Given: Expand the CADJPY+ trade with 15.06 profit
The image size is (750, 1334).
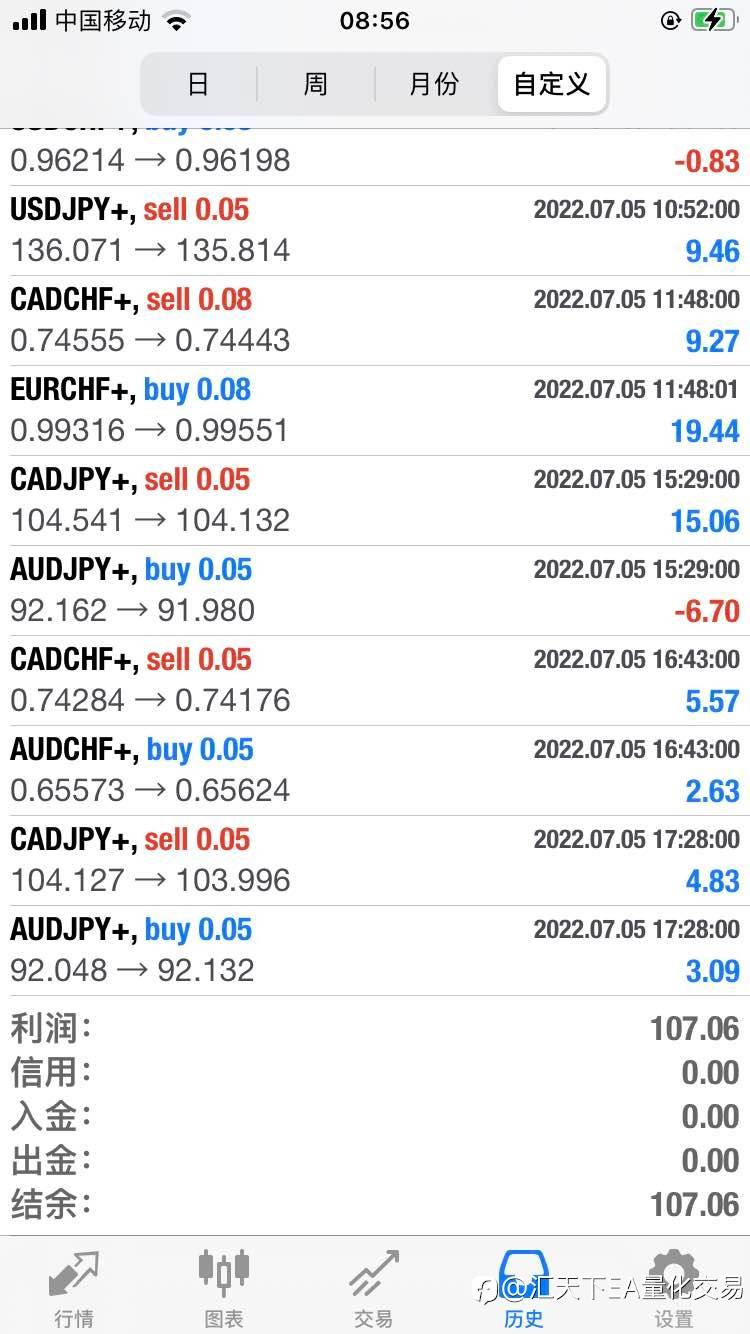Looking at the screenshot, I should pos(375,500).
